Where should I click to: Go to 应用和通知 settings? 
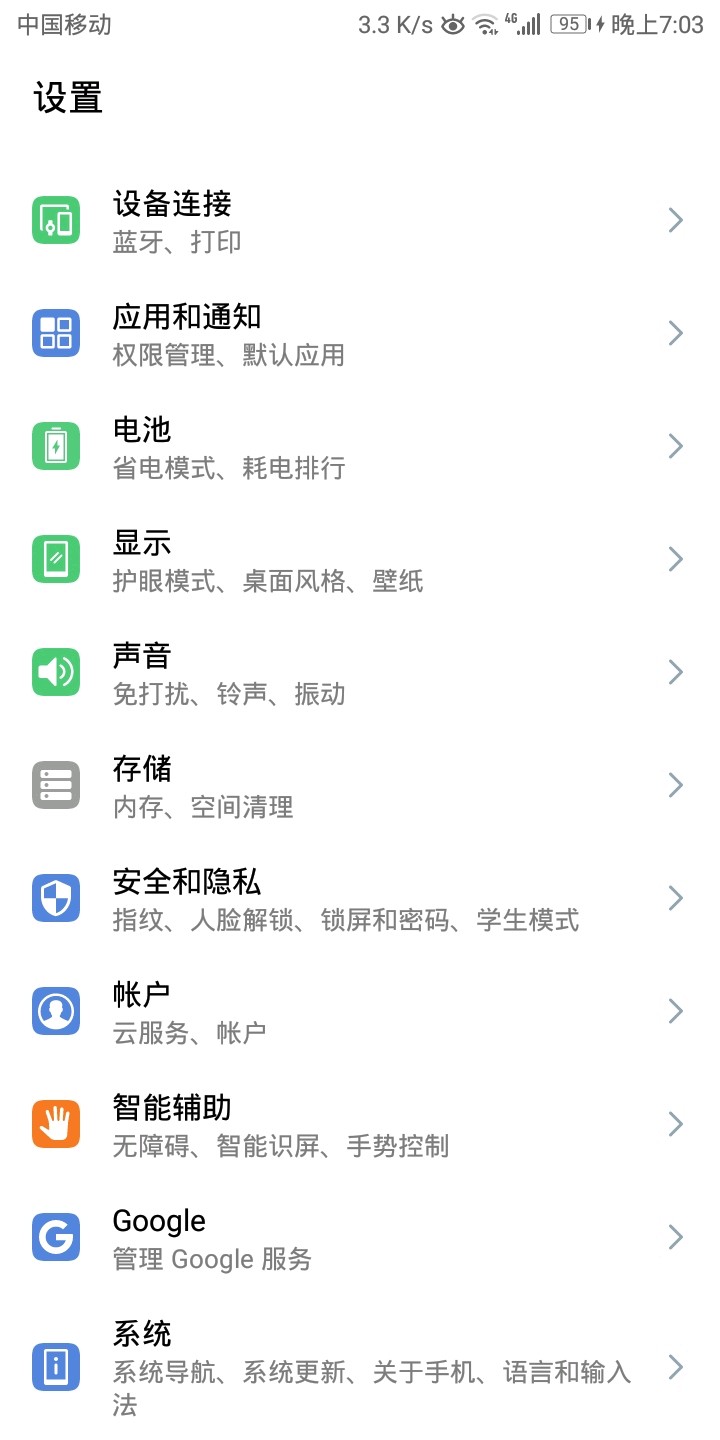coord(360,334)
